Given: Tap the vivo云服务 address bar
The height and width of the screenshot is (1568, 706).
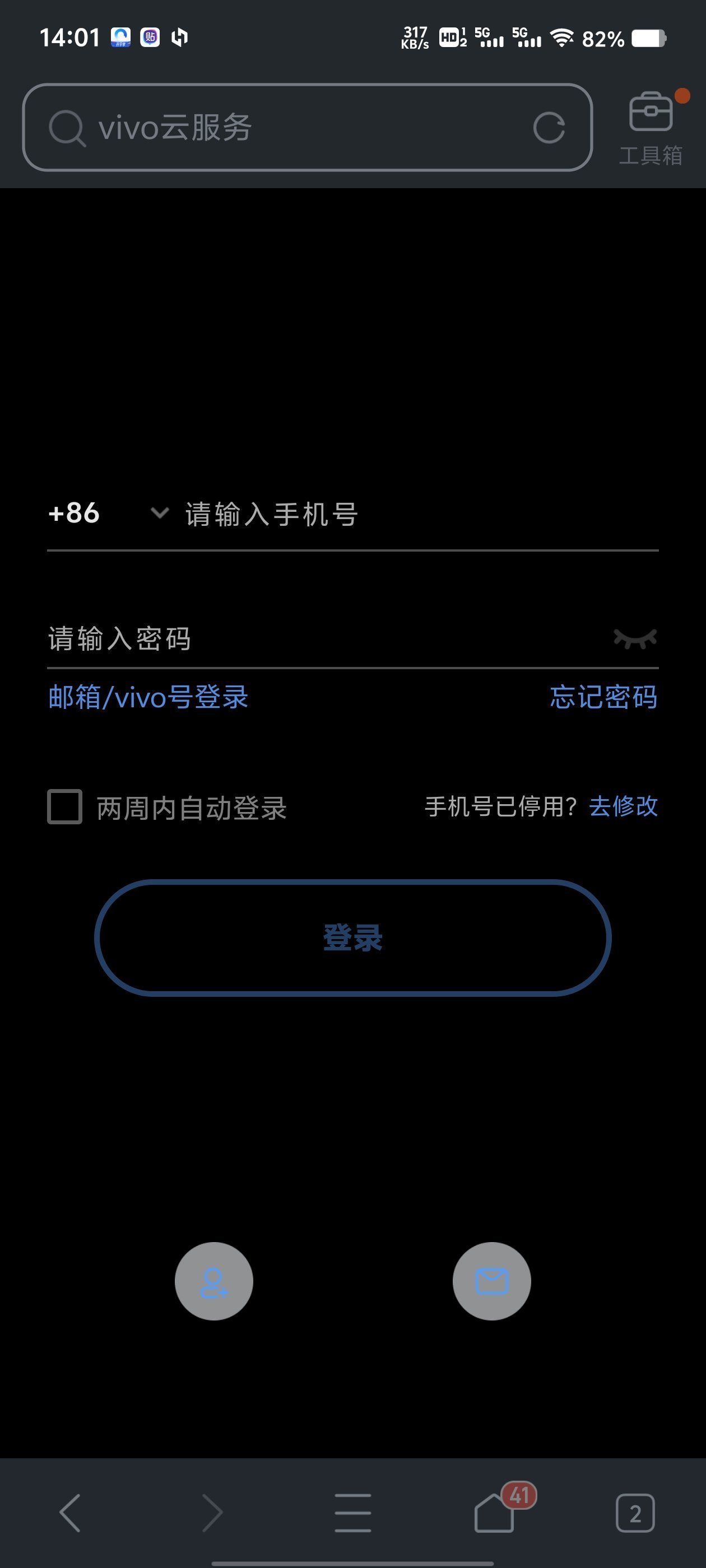Looking at the screenshot, I should 292,127.
